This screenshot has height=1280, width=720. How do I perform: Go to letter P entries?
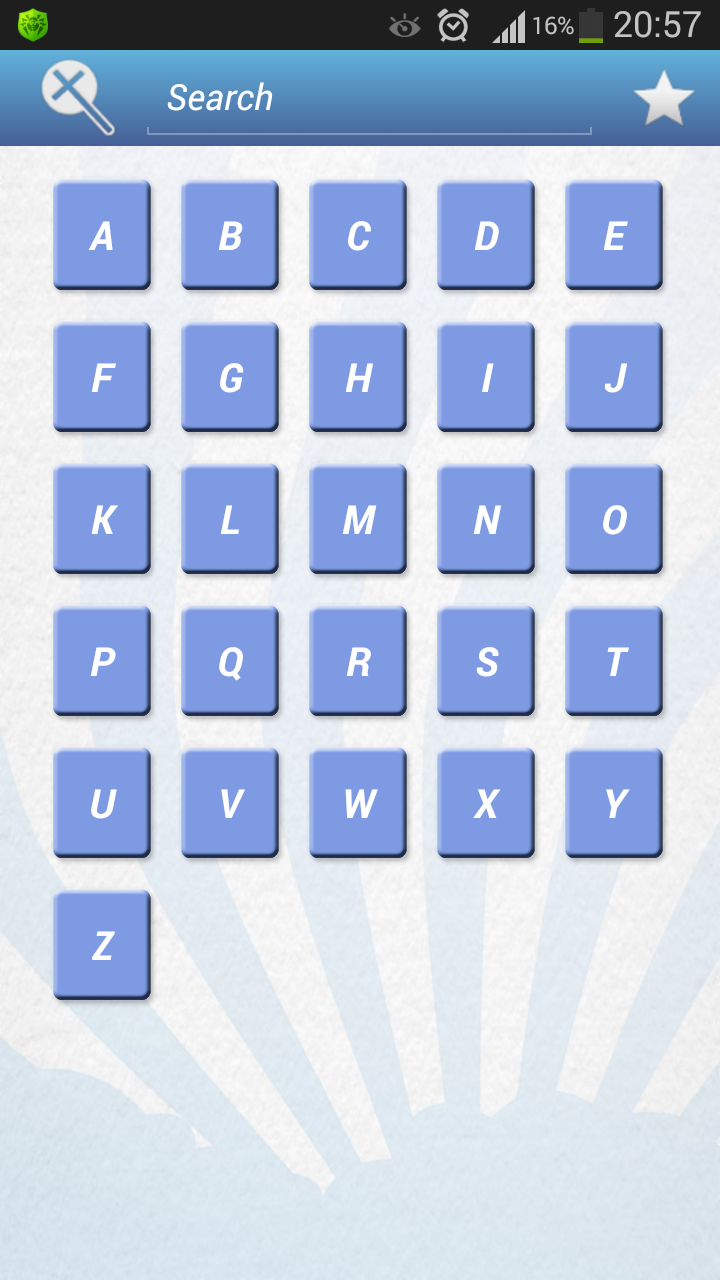pos(102,661)
